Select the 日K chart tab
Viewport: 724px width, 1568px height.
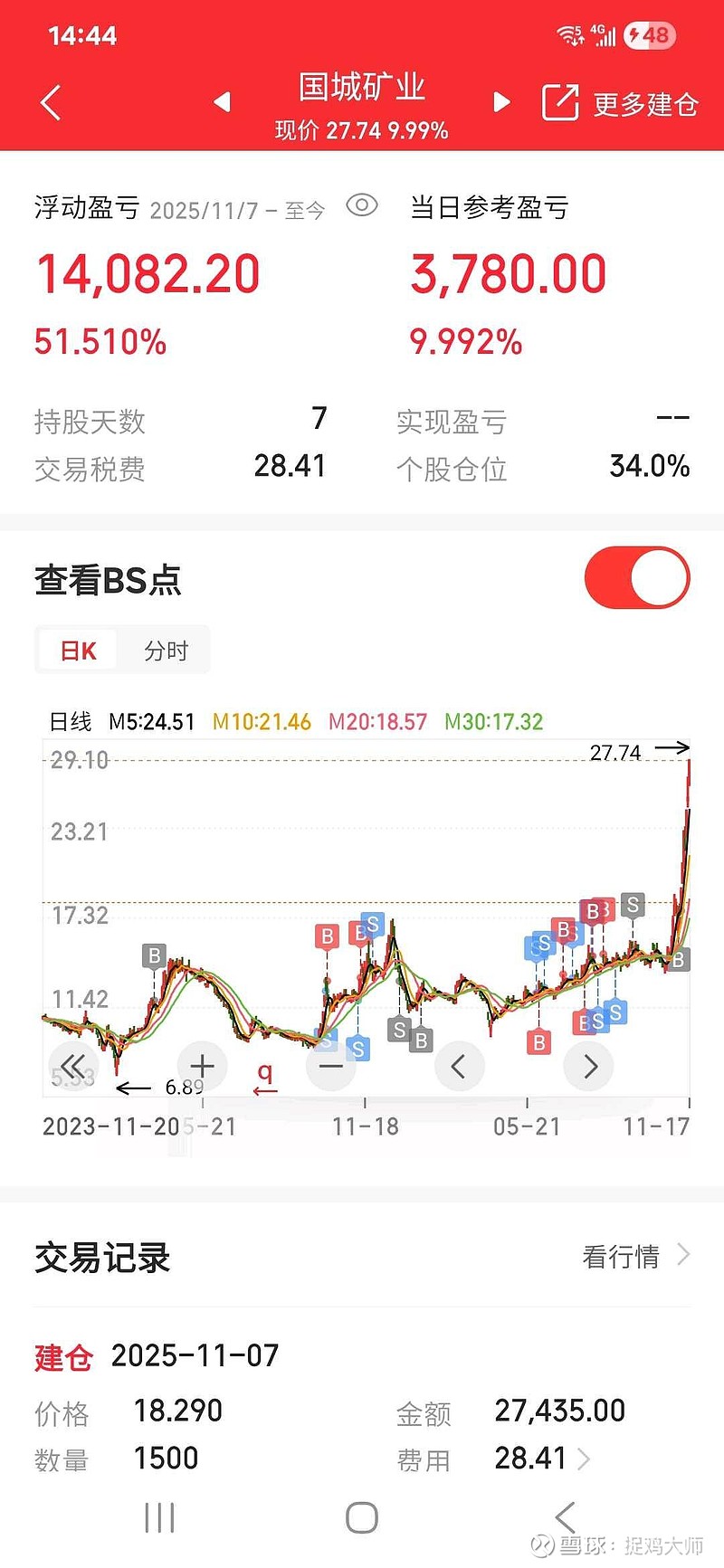[77, 650]
